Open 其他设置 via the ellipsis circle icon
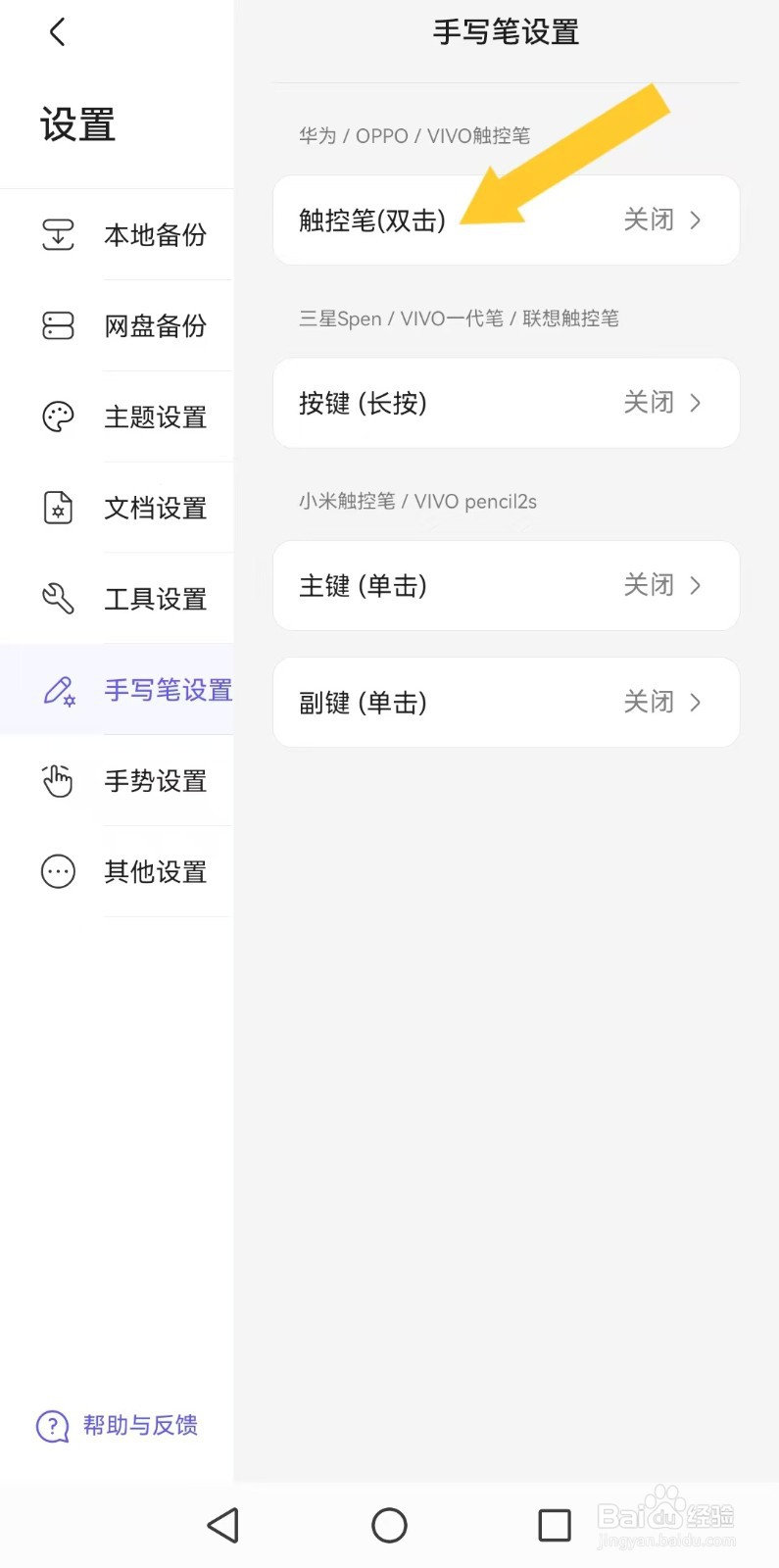Viewport: 779px width, 1568px height. [58, 871]
